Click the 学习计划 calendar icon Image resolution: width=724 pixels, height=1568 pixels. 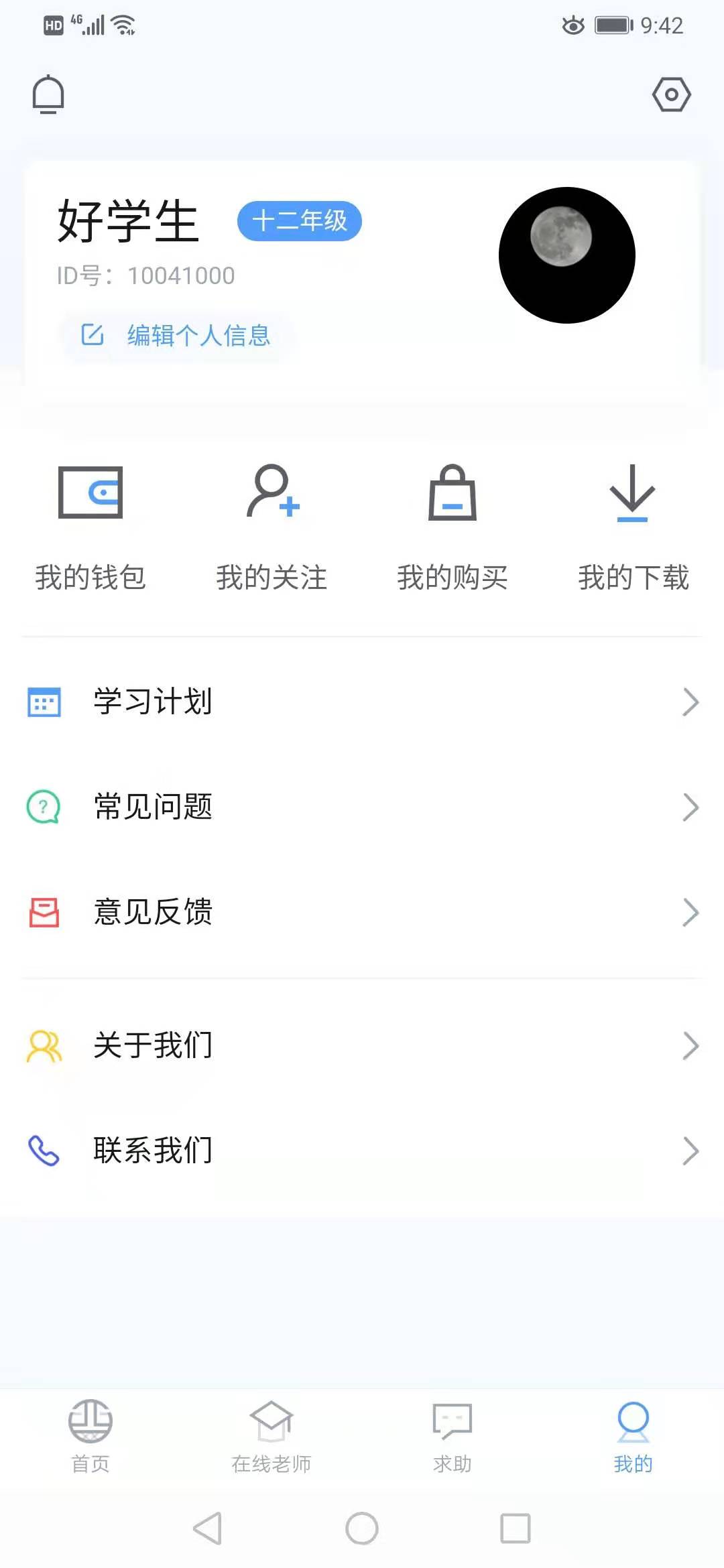click(x=43, y=702)
